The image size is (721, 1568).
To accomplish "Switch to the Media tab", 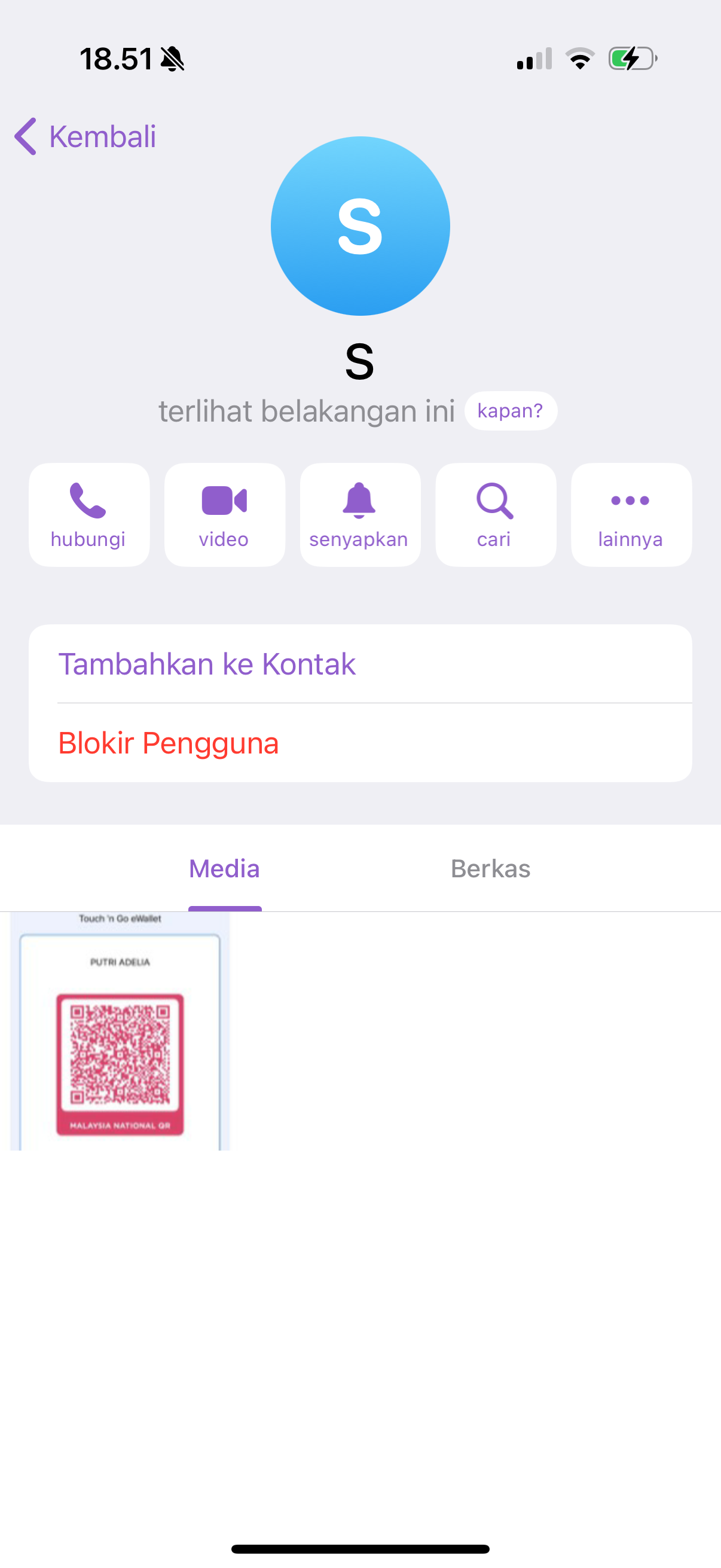I will [x=225, y=868].
